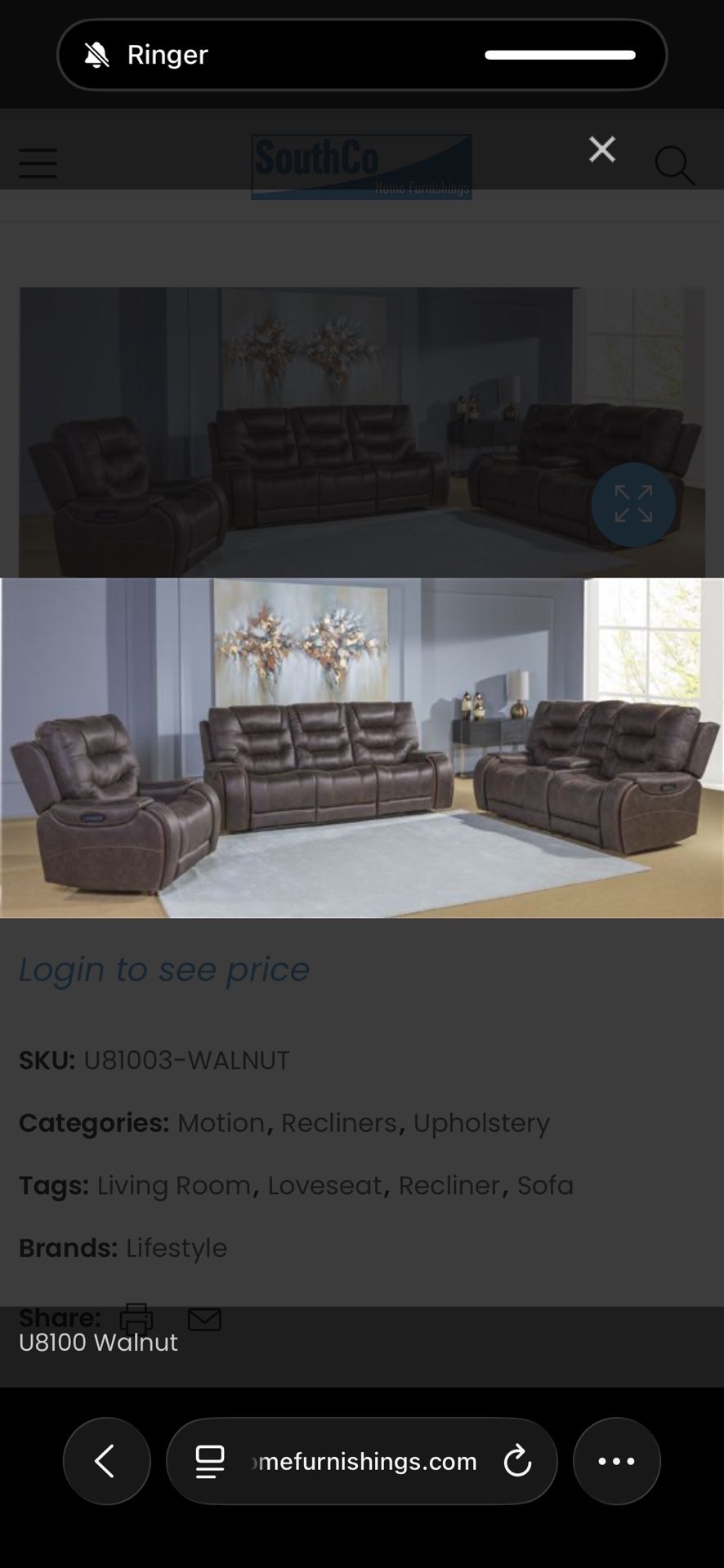Go back to the previous page
Viewport: 724px width, 1568px height.
tap(106, 1461)
